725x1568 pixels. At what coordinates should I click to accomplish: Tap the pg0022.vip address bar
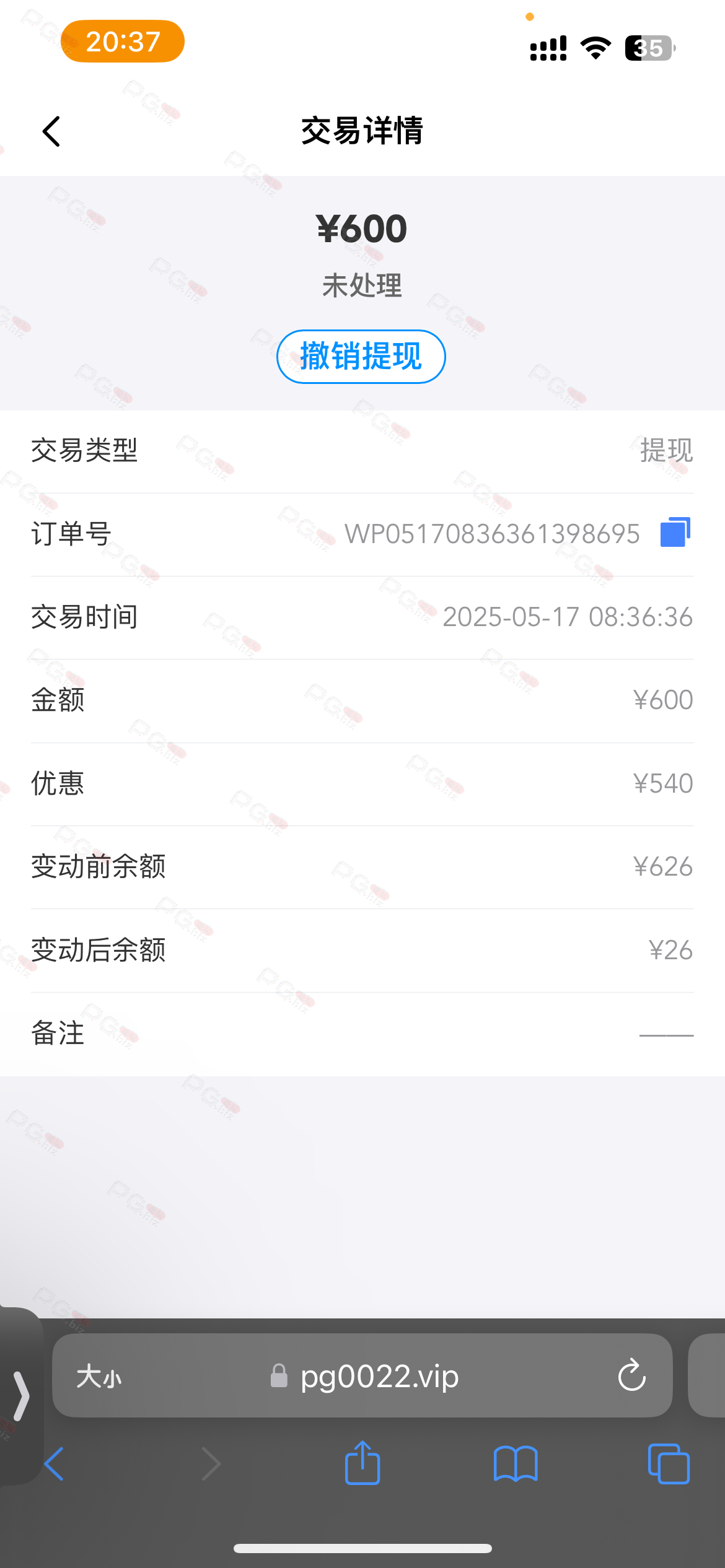[x=362, y=1375]
